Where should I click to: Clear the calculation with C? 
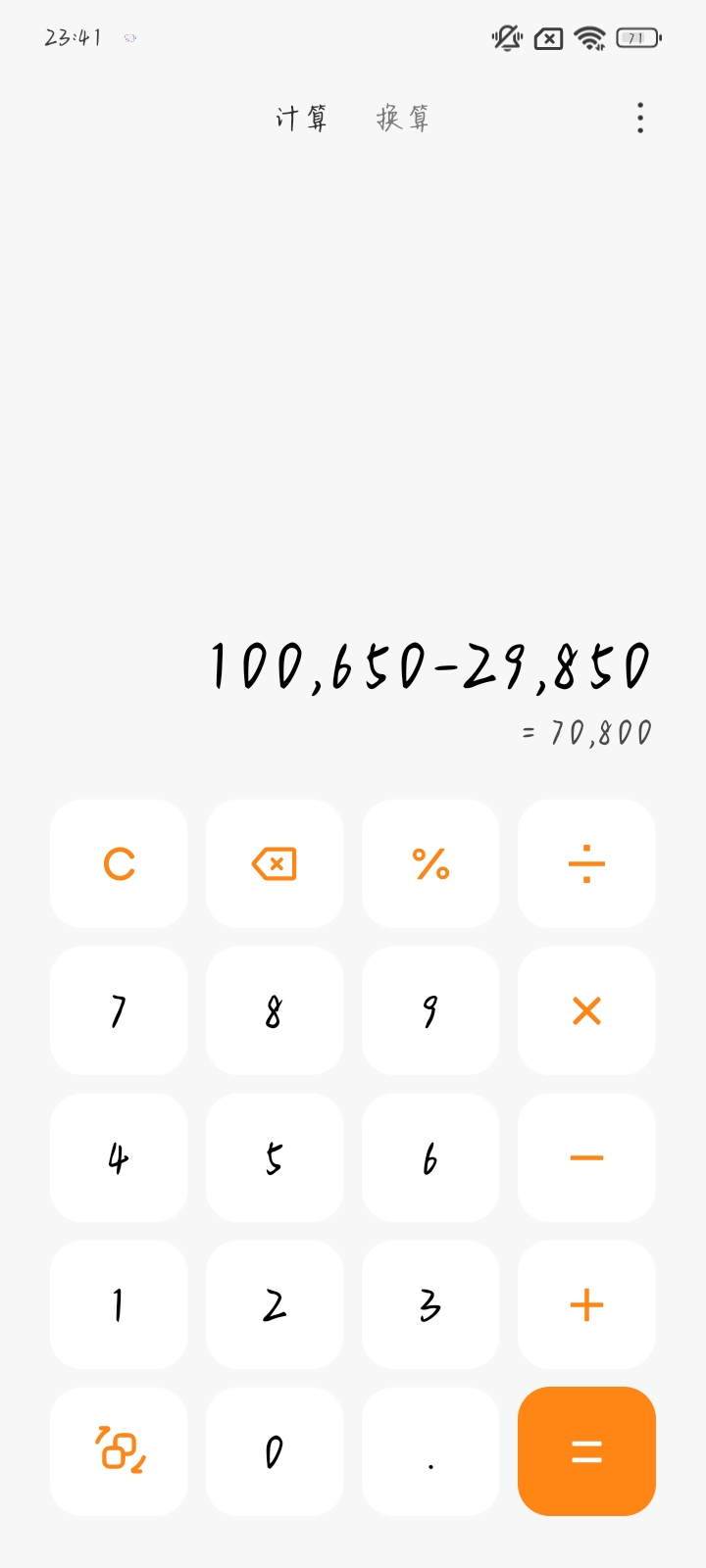click(x=119, y=863)
